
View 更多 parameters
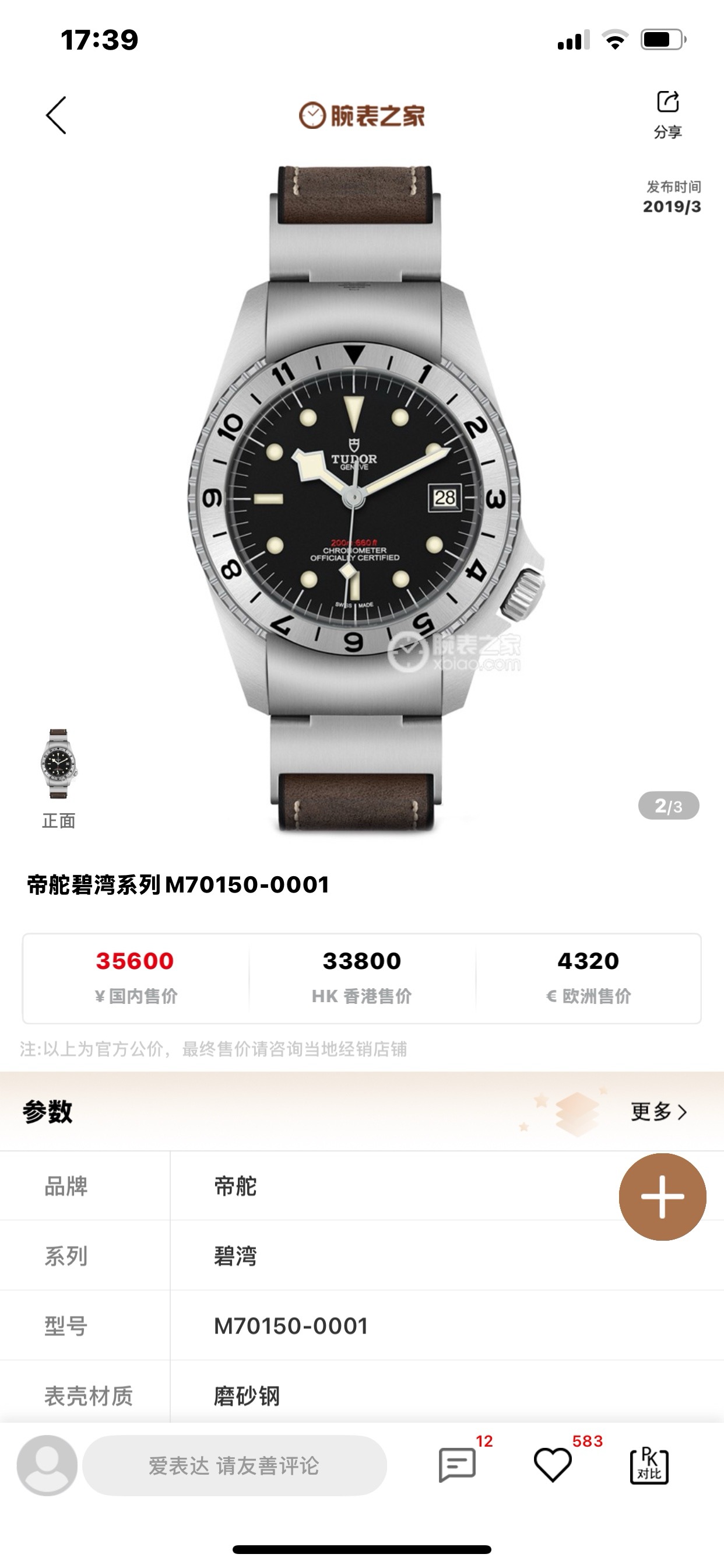click(x=659, y=1112)
